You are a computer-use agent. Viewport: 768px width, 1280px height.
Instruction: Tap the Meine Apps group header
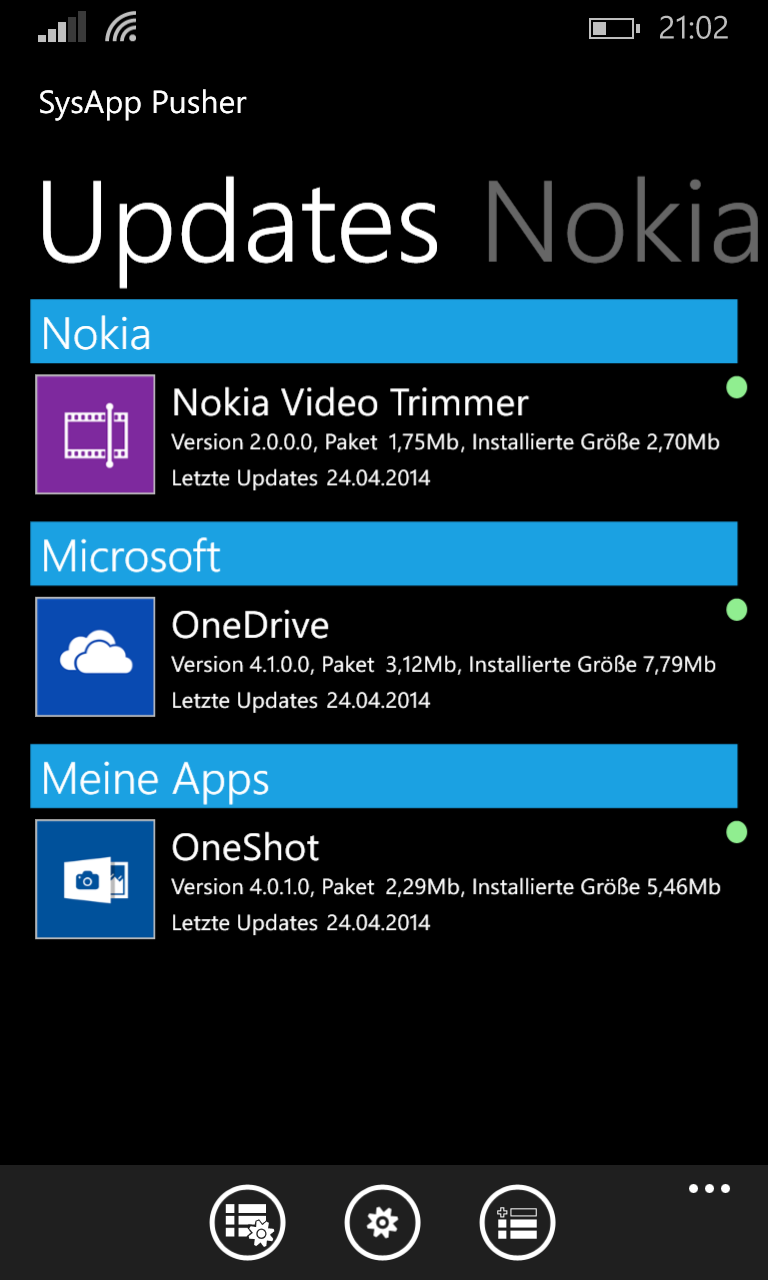pos(384,776)
